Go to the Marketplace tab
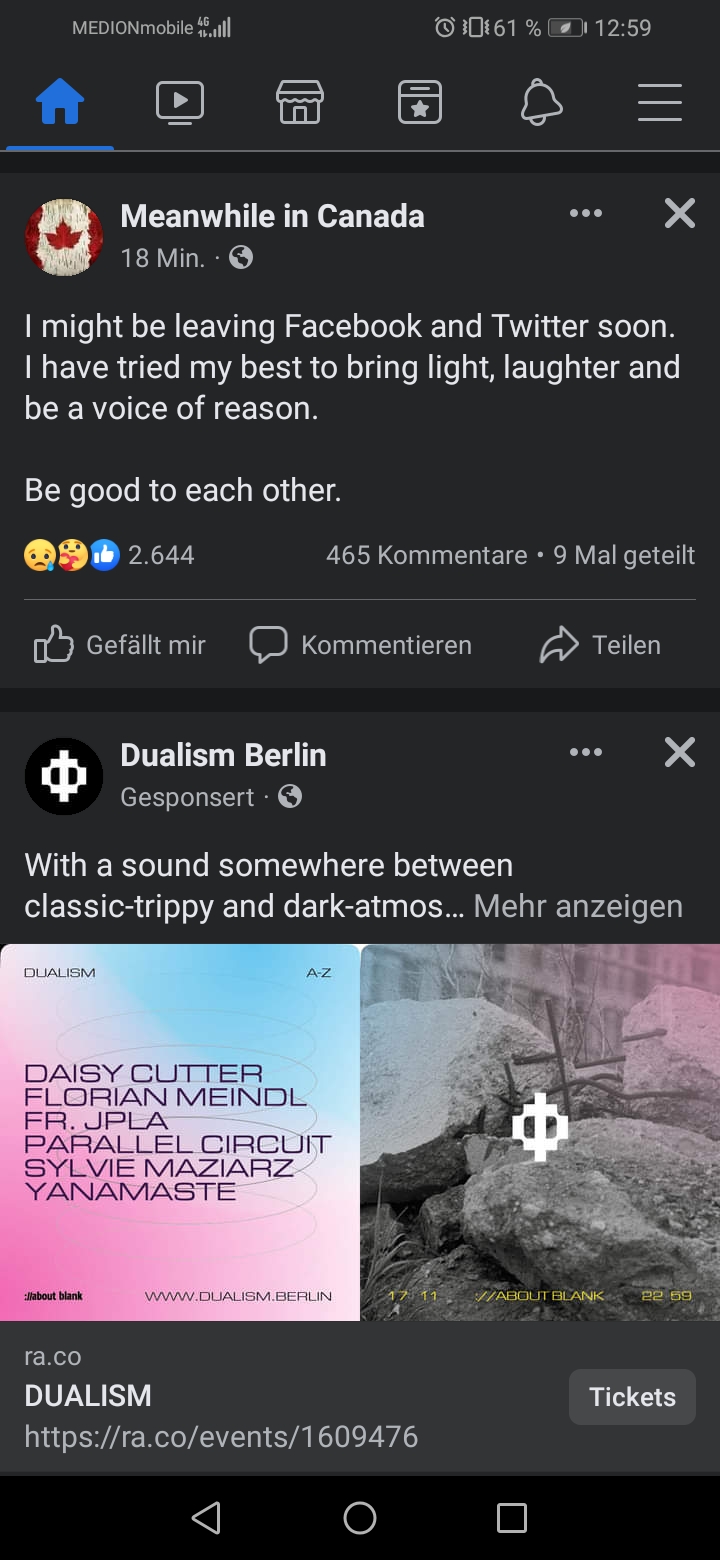This screenshot has height=1560, width=720. pyautogui.click(x=300, y=102)
